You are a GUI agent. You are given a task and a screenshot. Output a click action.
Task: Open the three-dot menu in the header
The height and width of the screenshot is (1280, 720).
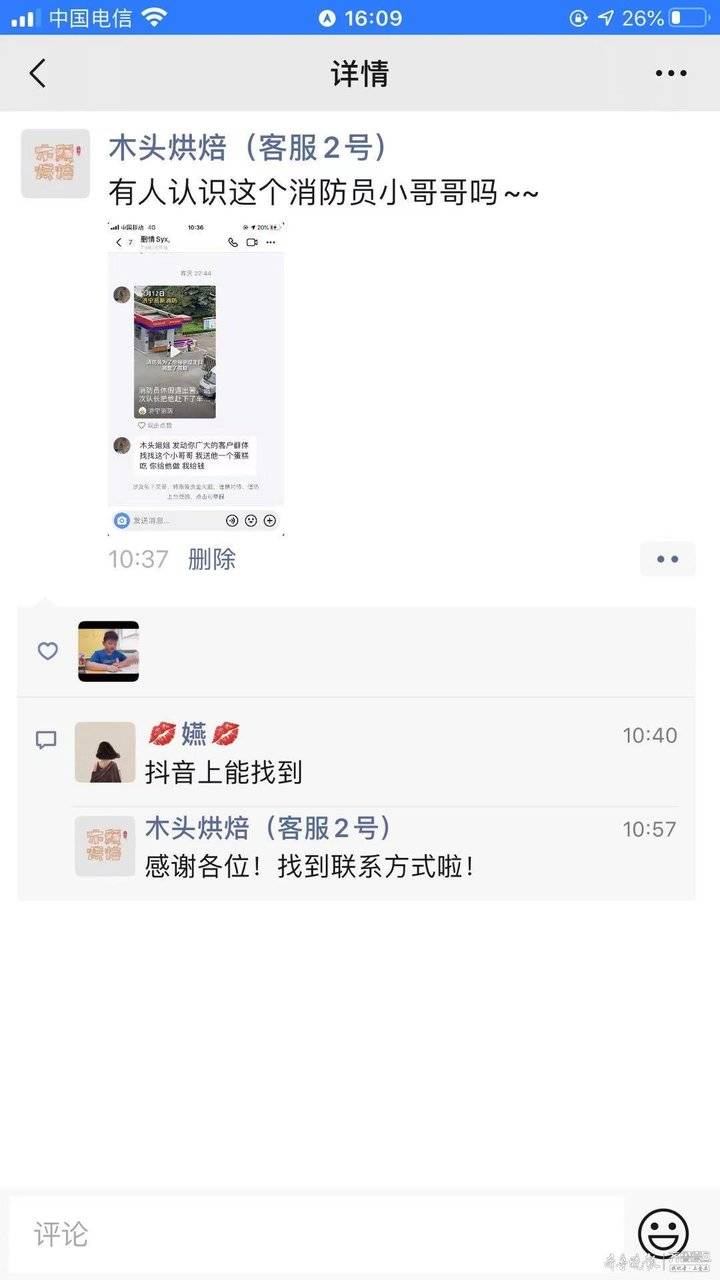tap(670, 73)
